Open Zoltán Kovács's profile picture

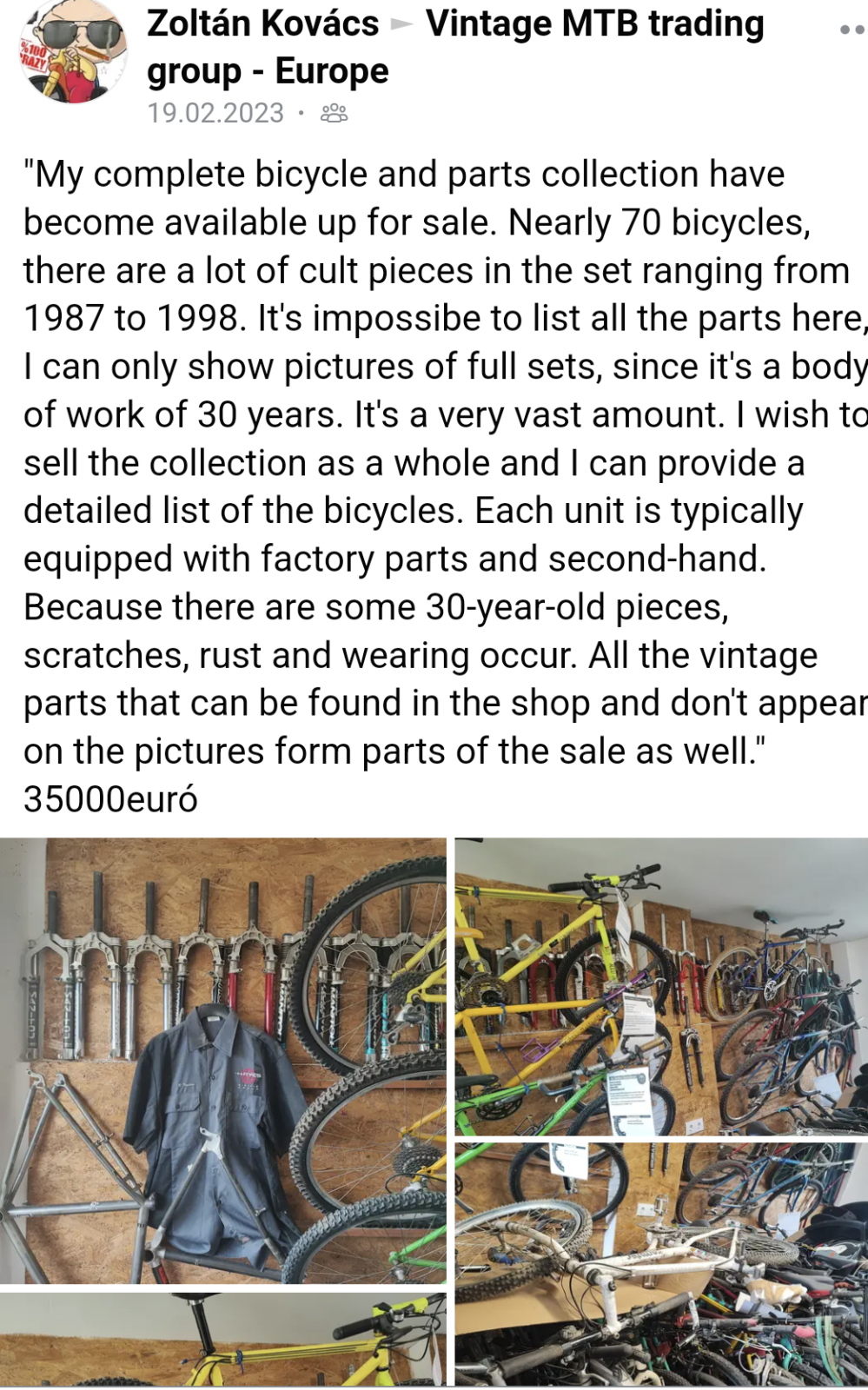(x=74, y=54)
